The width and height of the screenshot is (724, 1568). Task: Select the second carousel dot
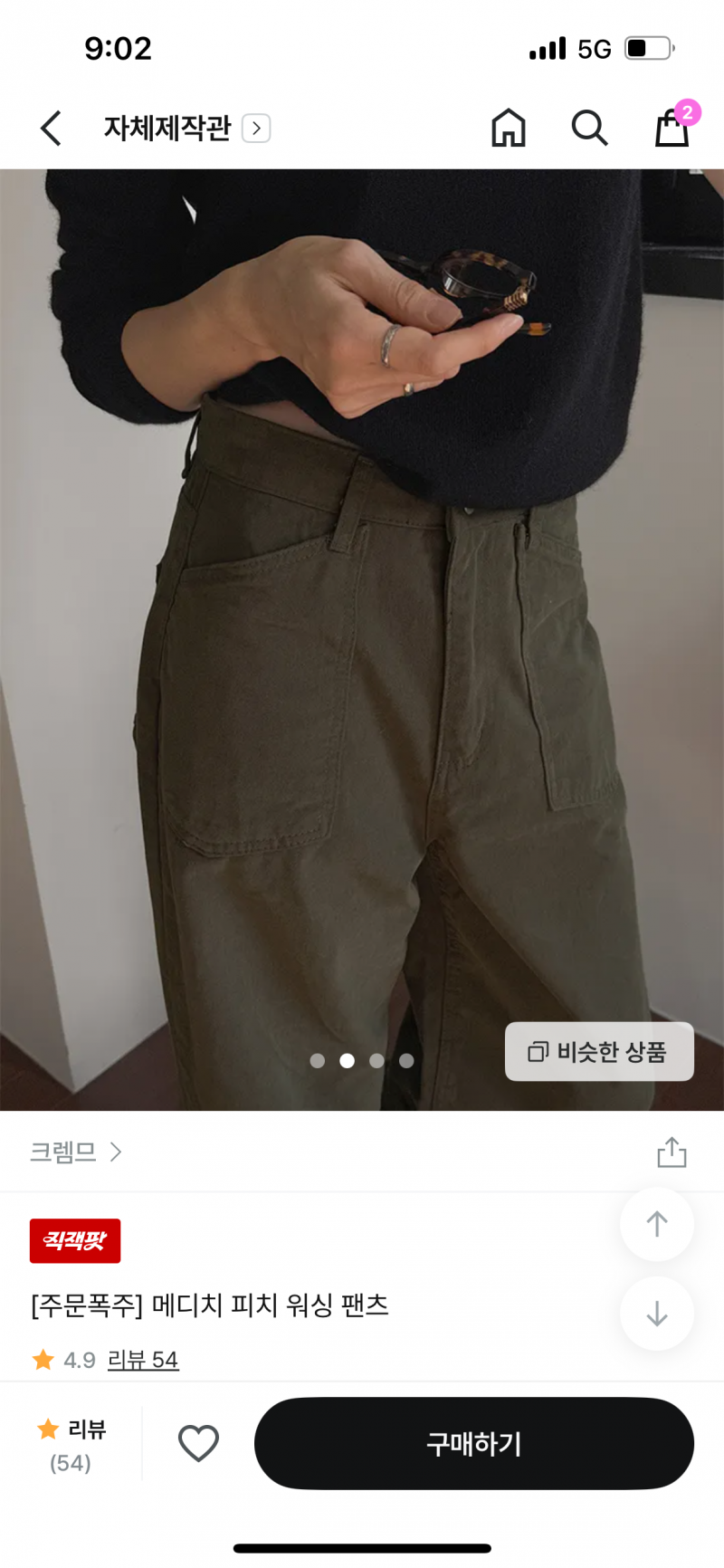point(348,1060)
